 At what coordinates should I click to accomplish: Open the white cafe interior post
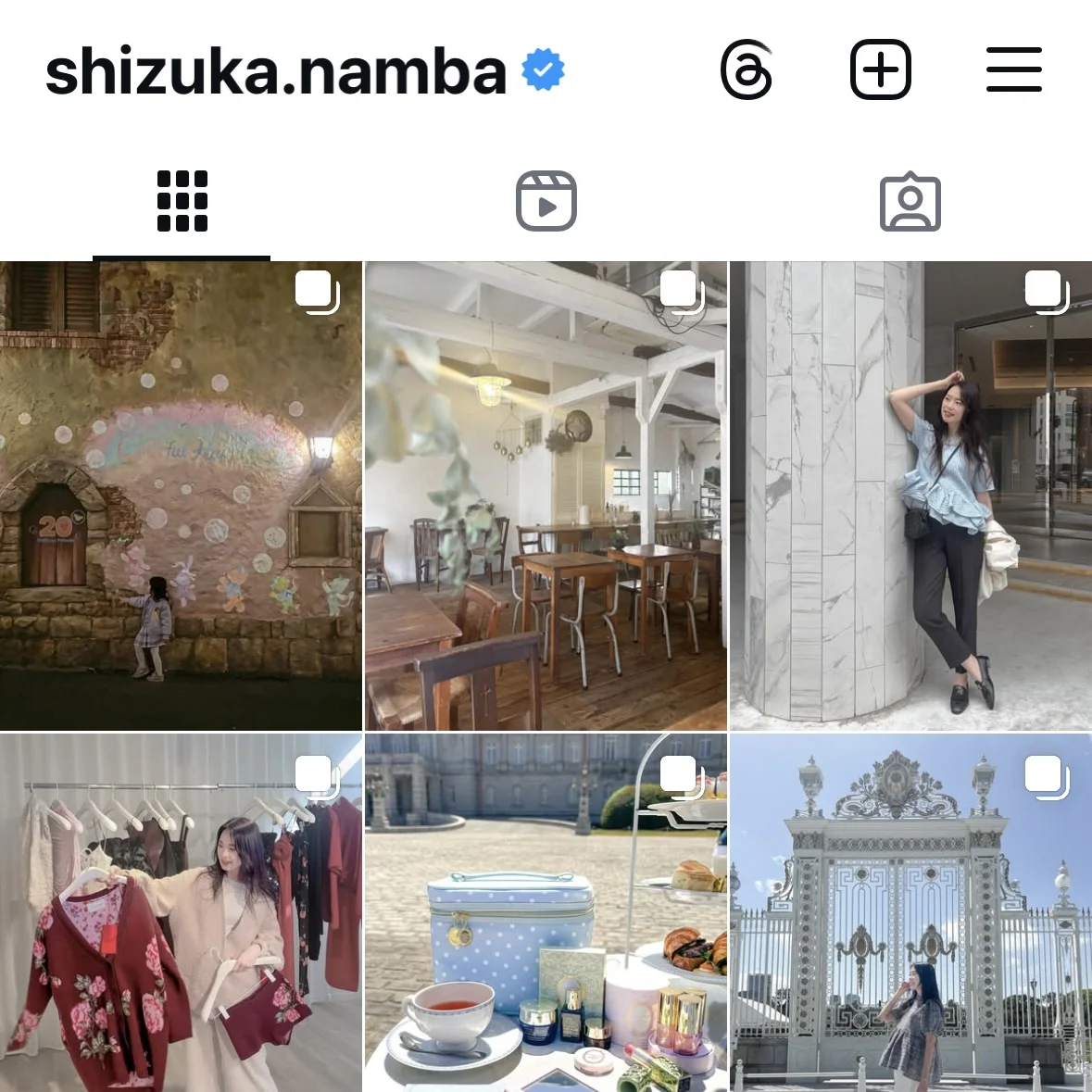(x=546, y=496)
